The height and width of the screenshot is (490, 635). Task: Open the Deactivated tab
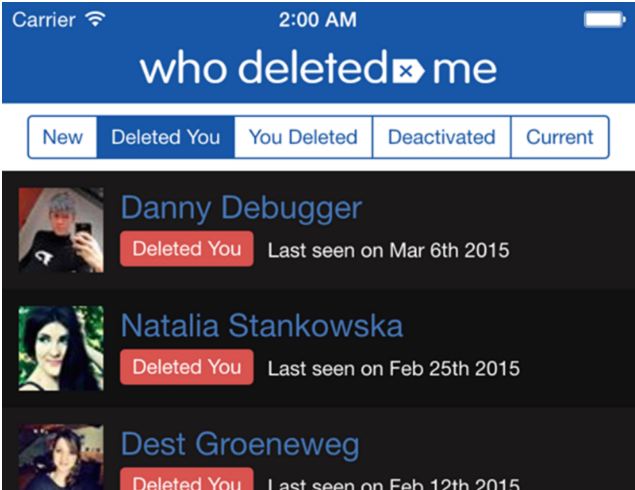click(441, 137)
